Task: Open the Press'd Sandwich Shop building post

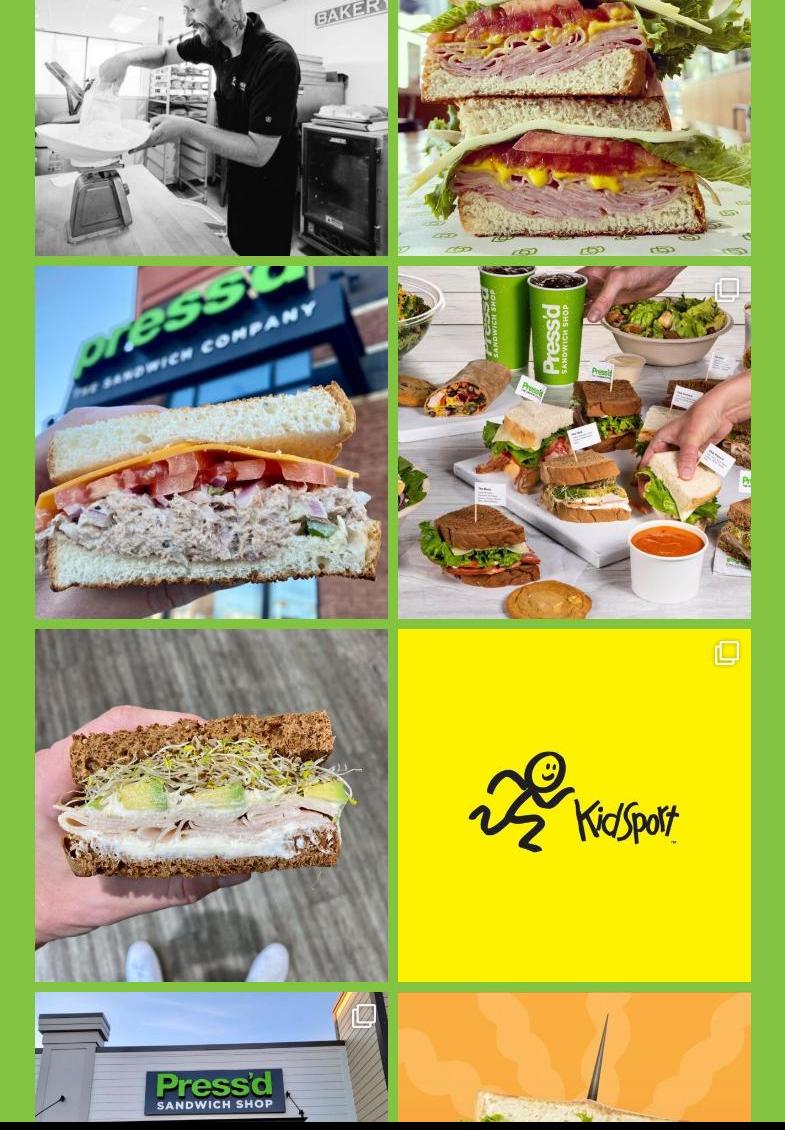Action: [x=211, y=1058]
